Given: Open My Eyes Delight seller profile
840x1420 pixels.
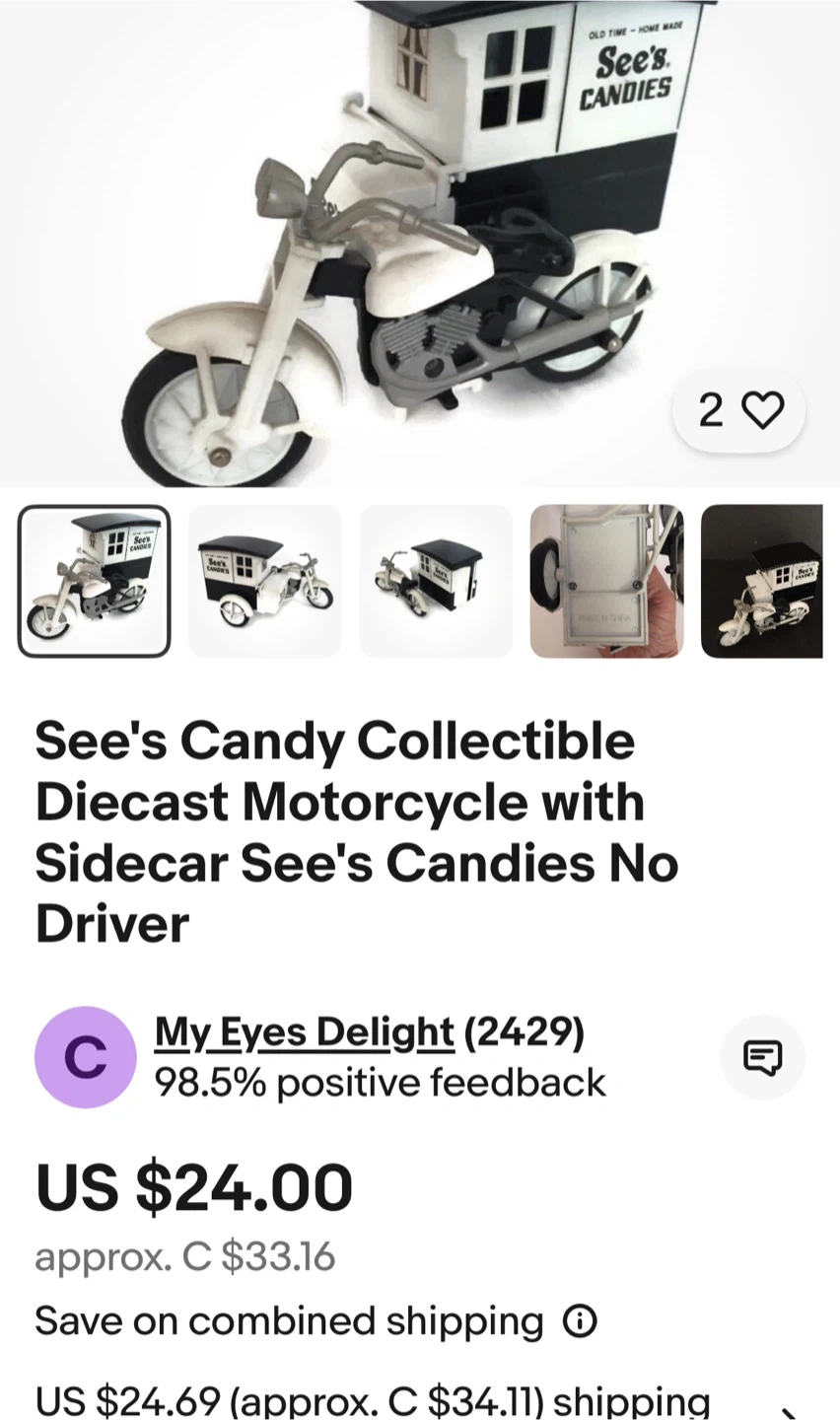Looking at the screenshot, I should click(304, 1032).
